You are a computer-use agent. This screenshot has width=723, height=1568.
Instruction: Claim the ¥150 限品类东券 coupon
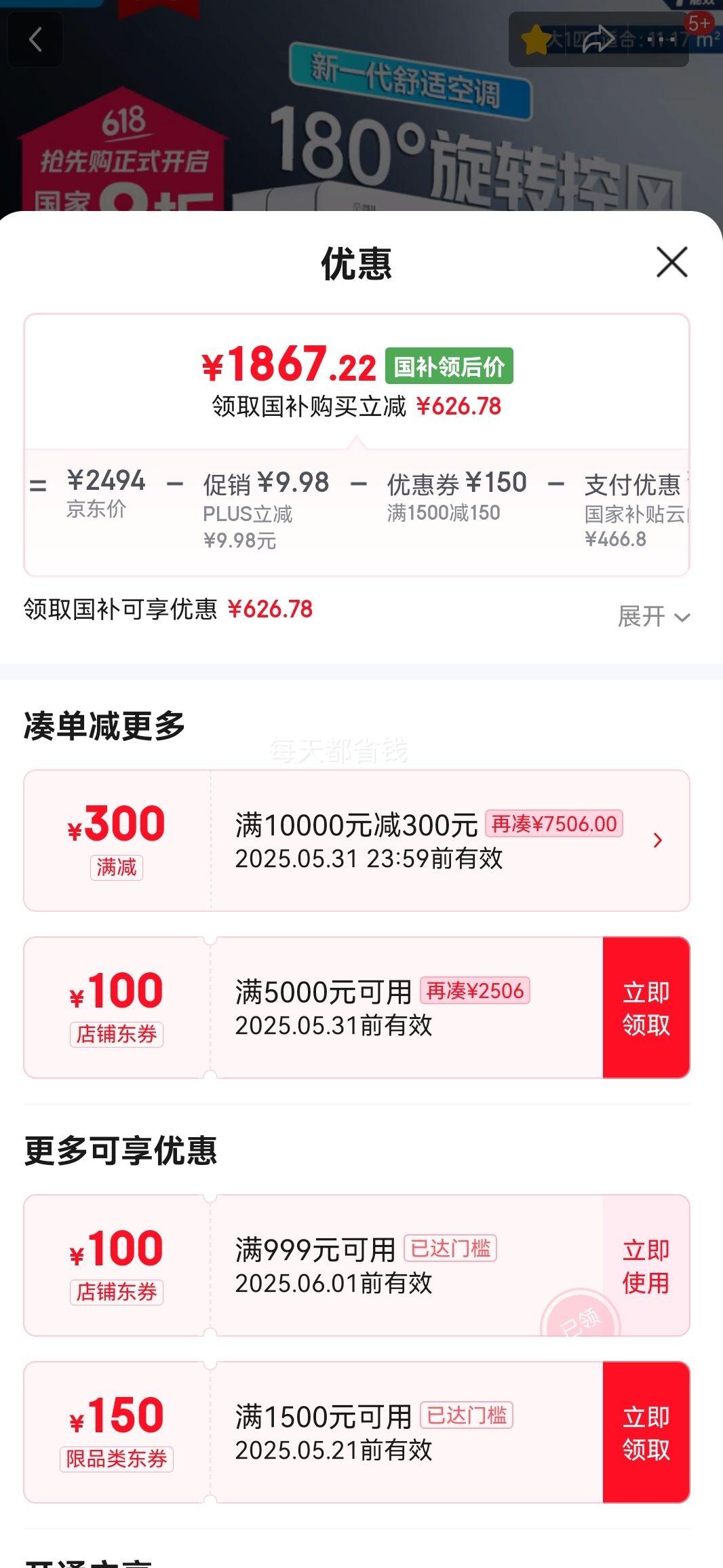[646, 1432]
